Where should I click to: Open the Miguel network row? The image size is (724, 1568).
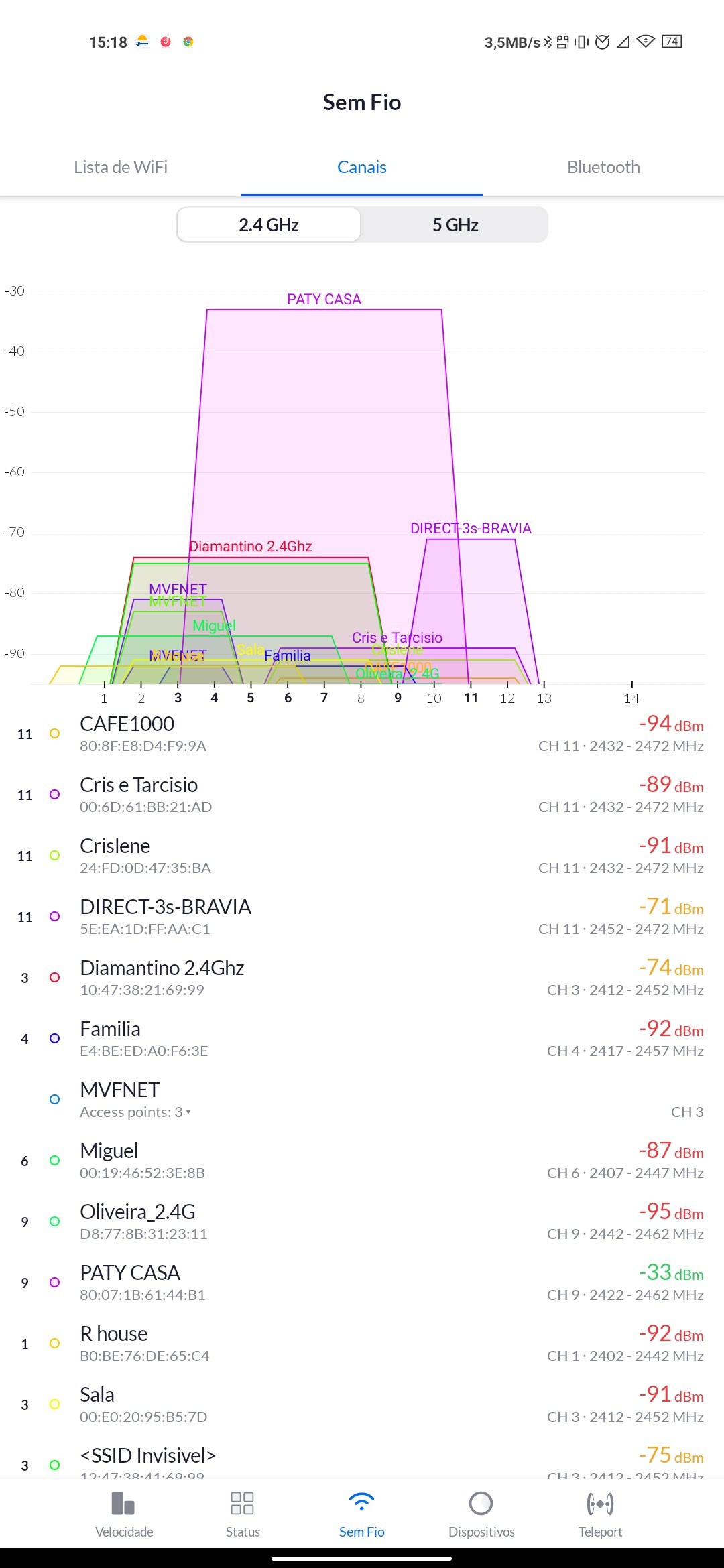[x=362, y=1161]
